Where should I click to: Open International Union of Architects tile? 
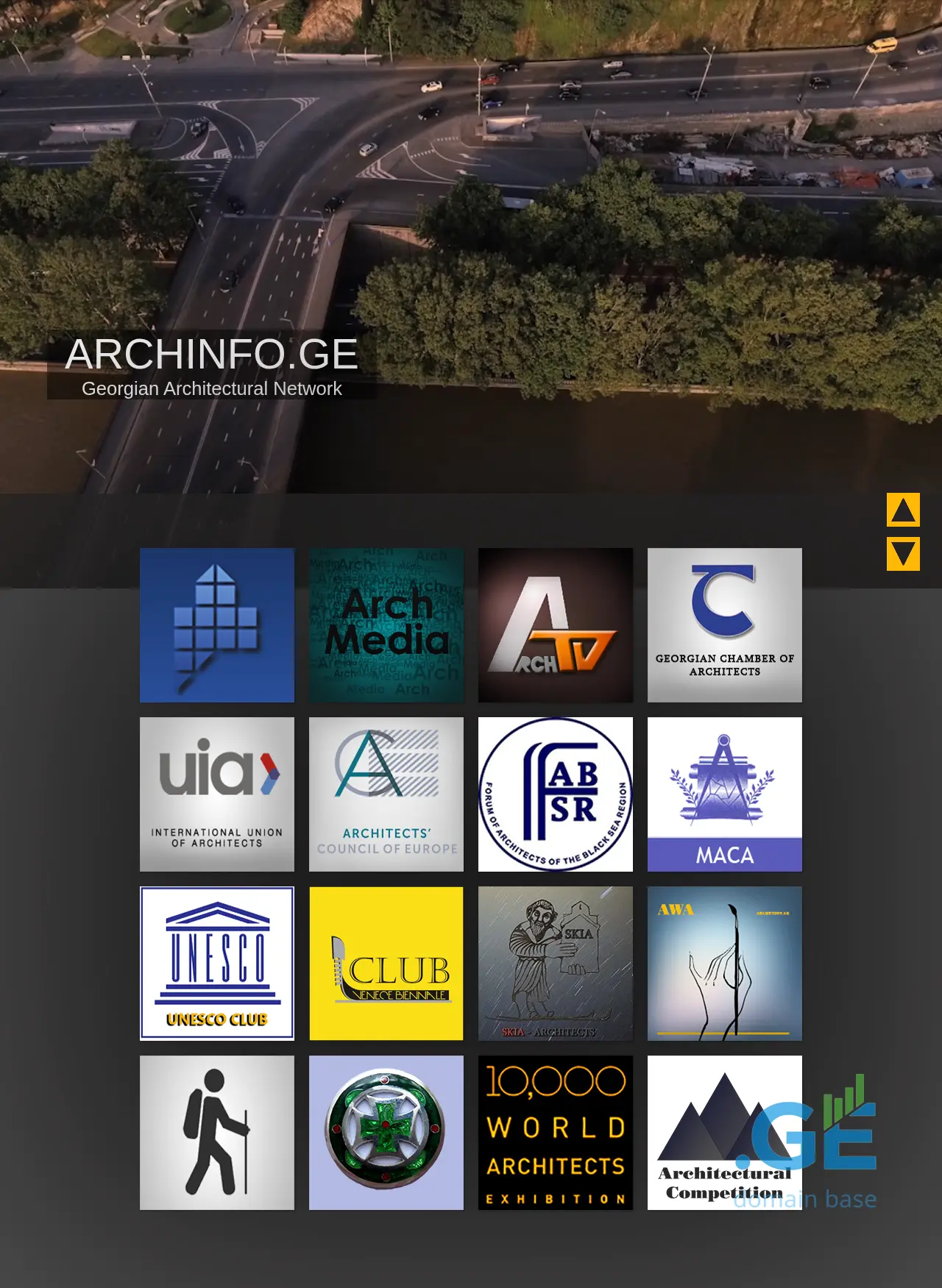coord(217,794)
